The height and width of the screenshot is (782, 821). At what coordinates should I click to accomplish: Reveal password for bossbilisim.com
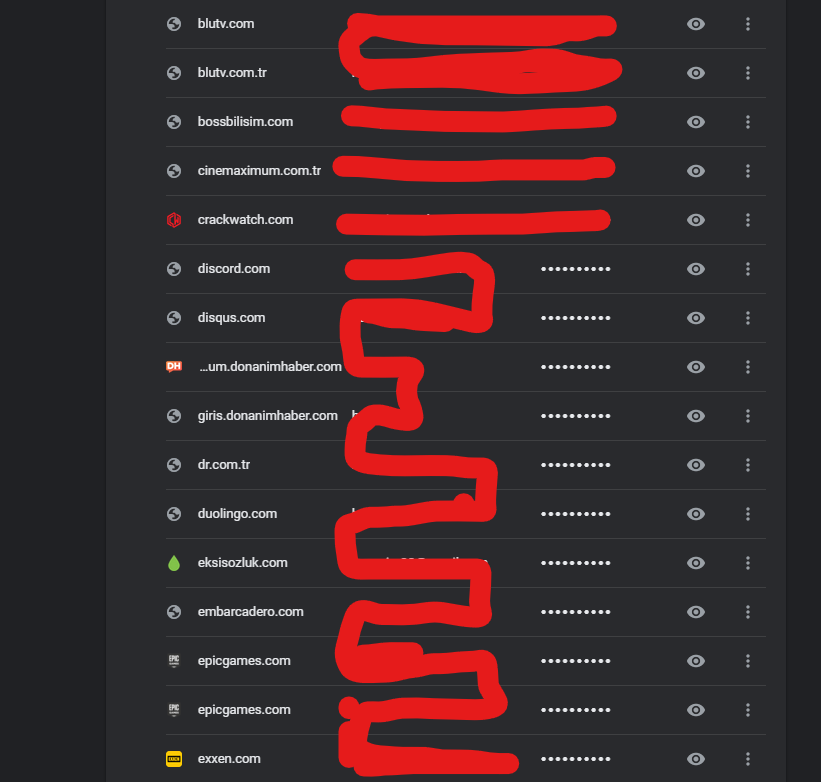[x=696, y=122]
